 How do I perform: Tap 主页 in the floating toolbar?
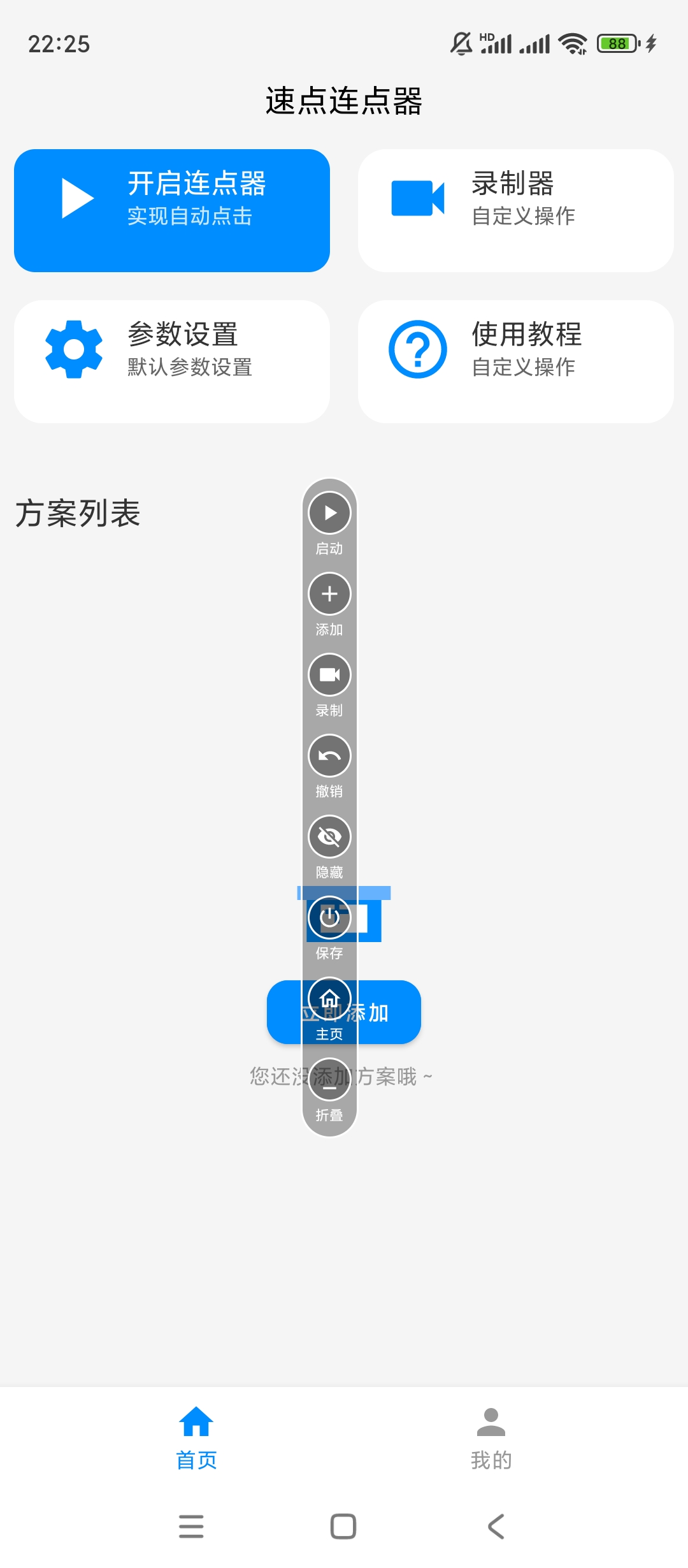(329, 999)
